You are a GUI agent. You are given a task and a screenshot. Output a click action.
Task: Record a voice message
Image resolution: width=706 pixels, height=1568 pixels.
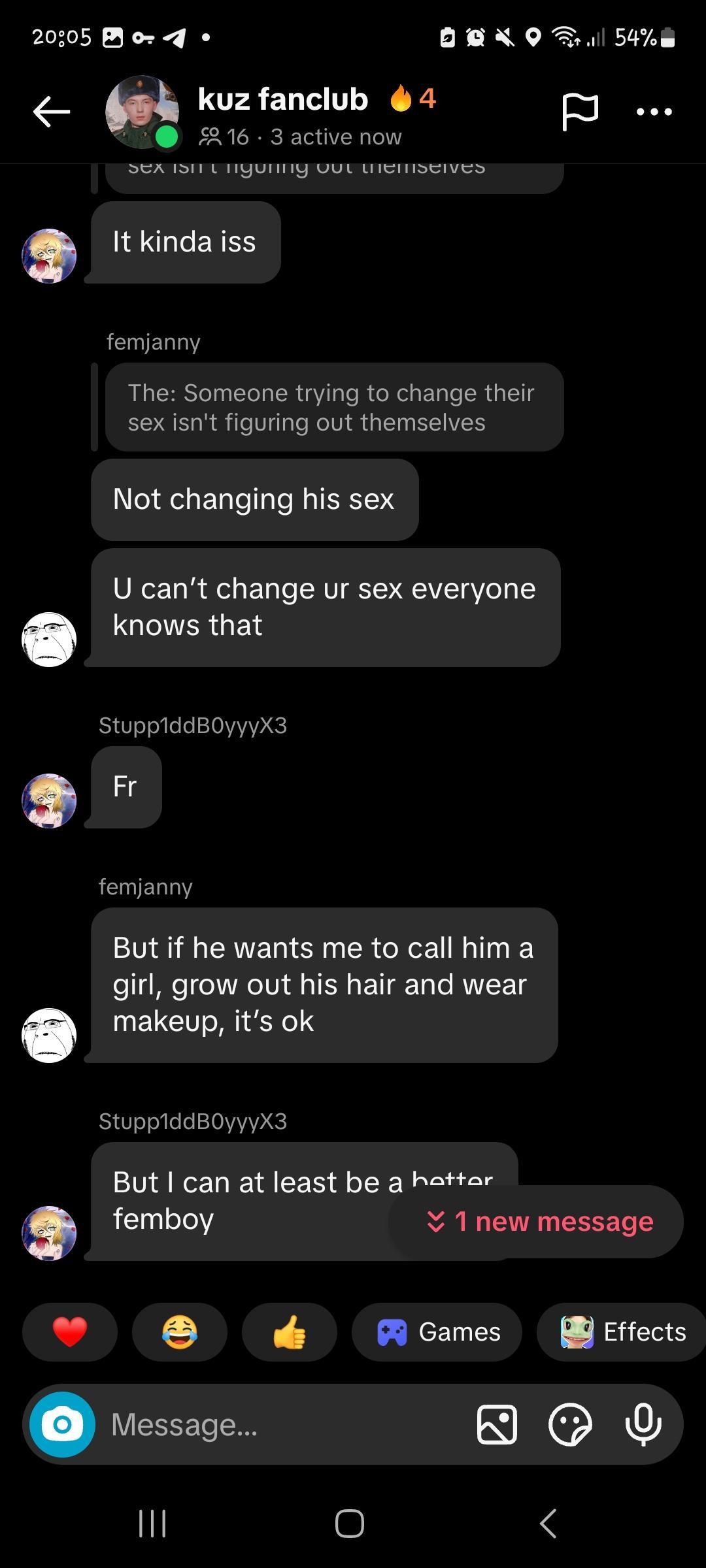(643, 1424)
